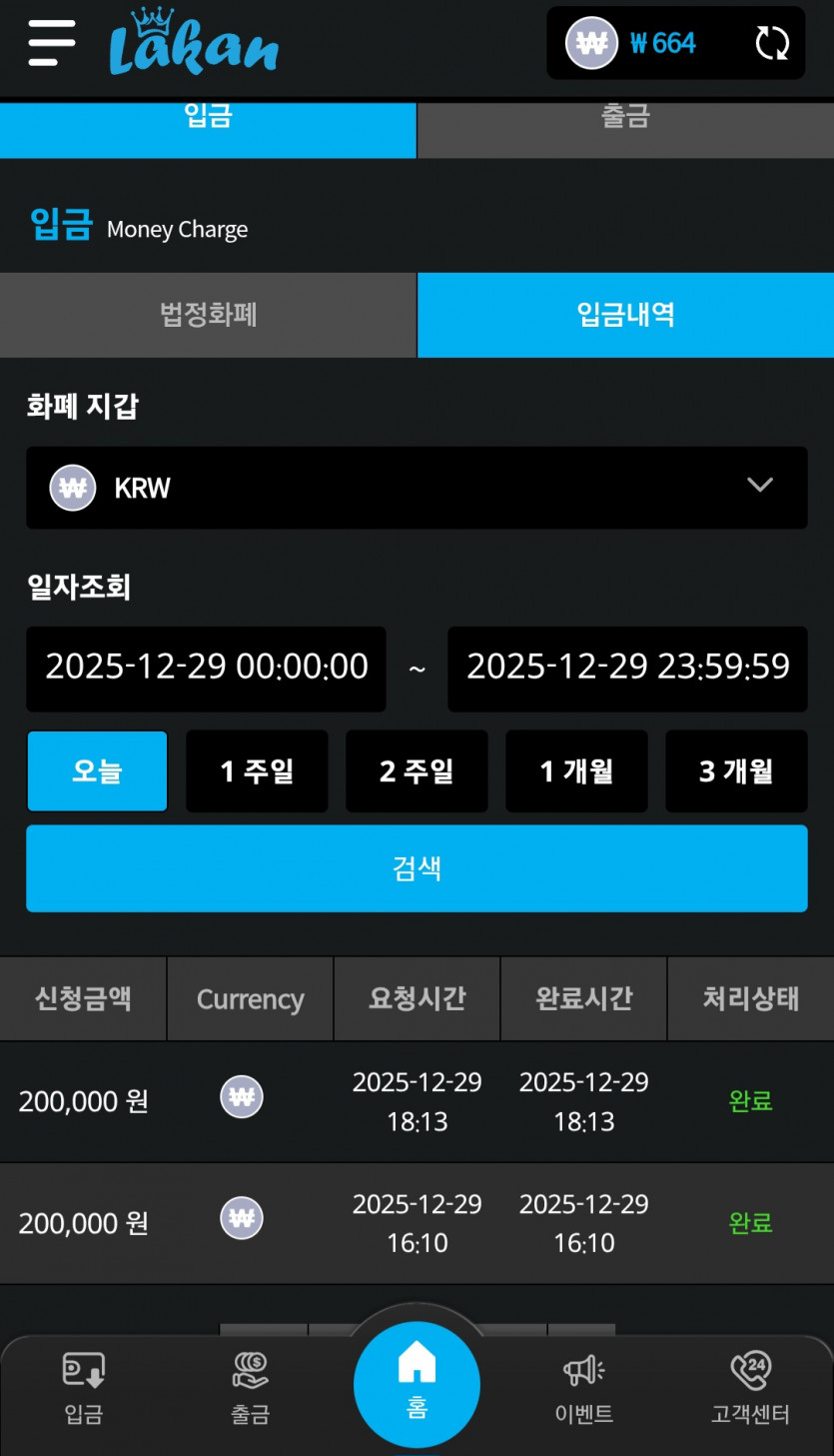Switch to the 출금 top tab
The image size is (834, 1456).
tap(625, 128)
